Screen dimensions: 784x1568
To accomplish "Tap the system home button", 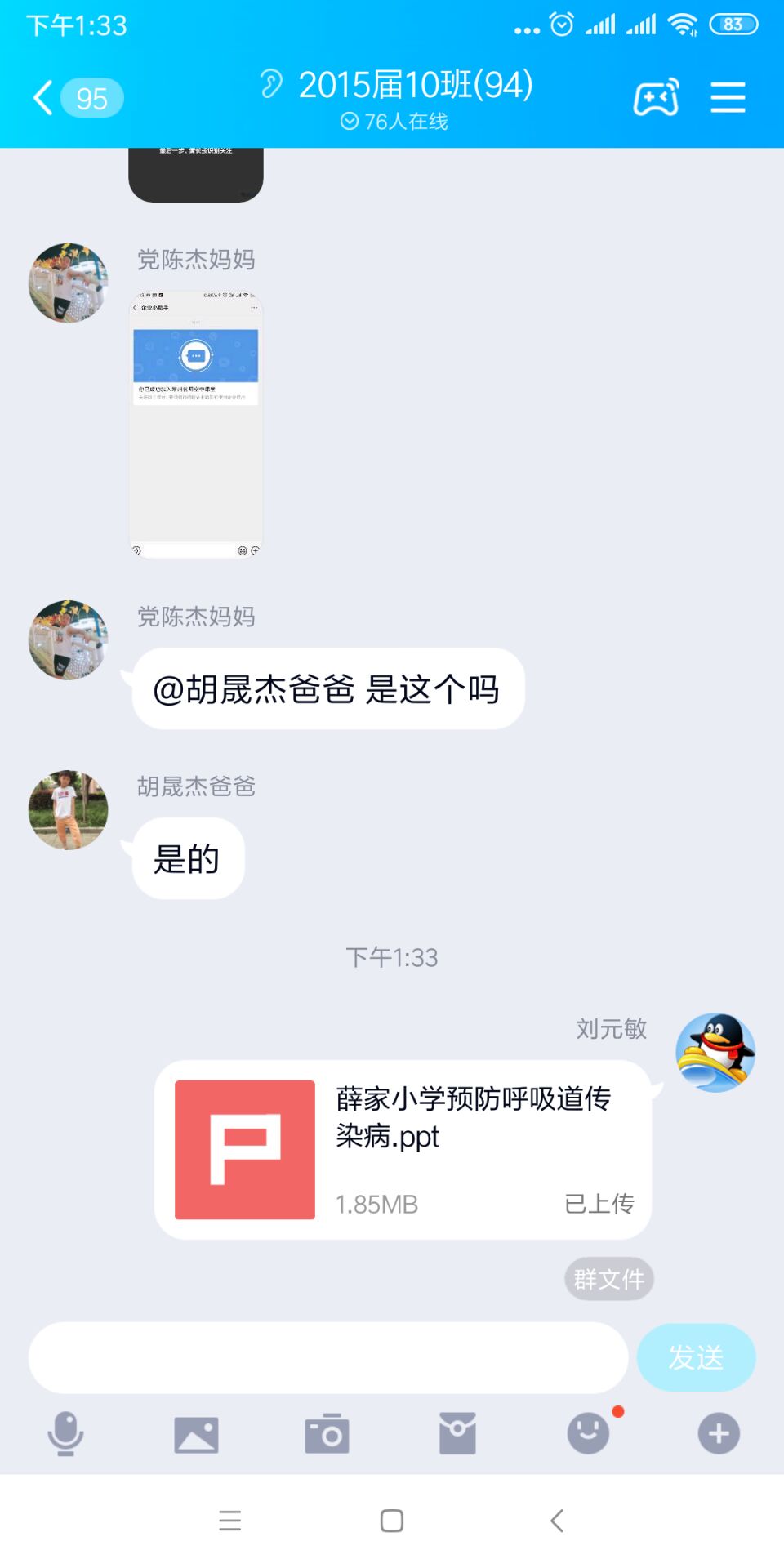I will coord(392,1521).
